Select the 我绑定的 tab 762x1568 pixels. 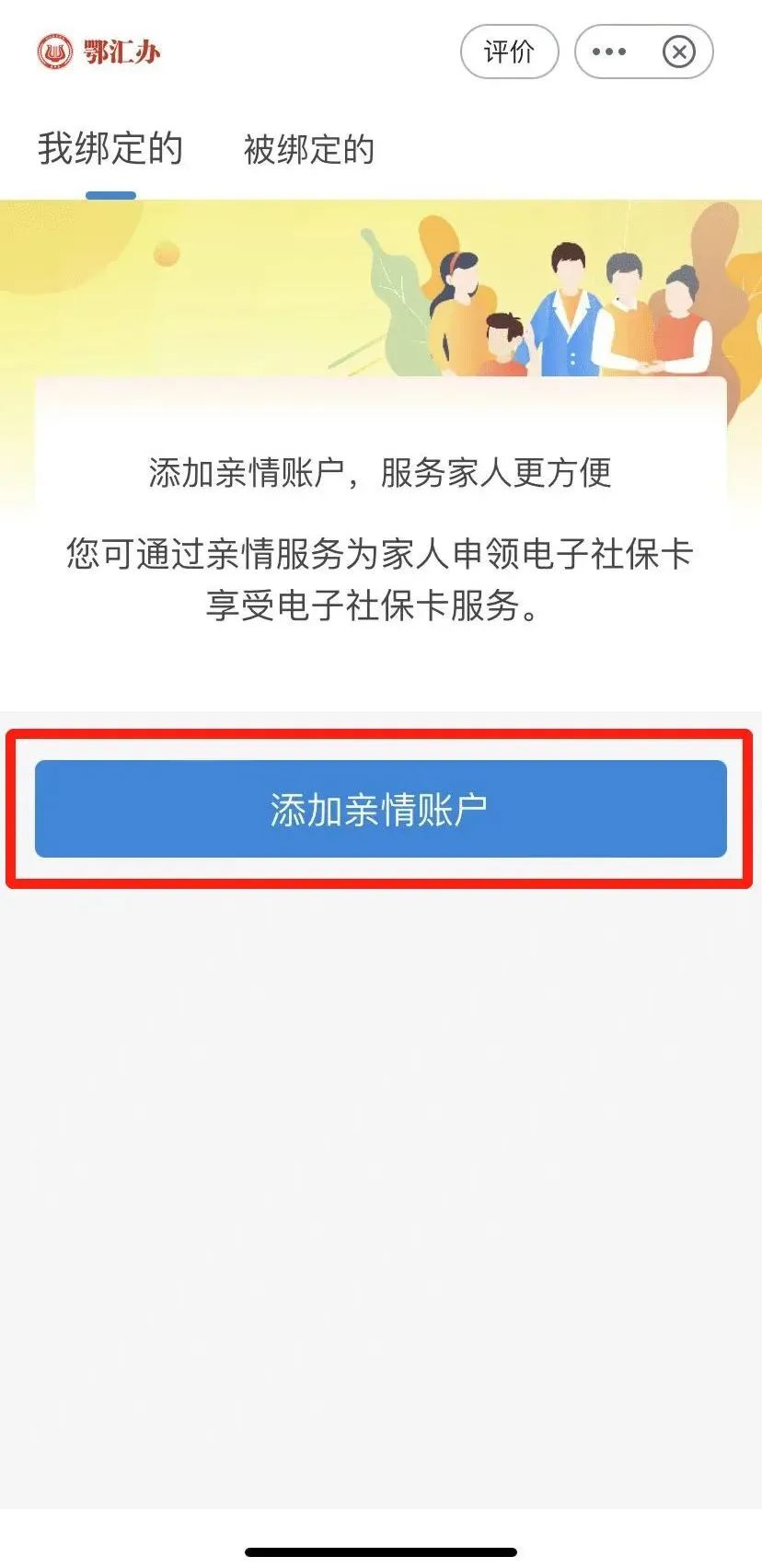110,149
